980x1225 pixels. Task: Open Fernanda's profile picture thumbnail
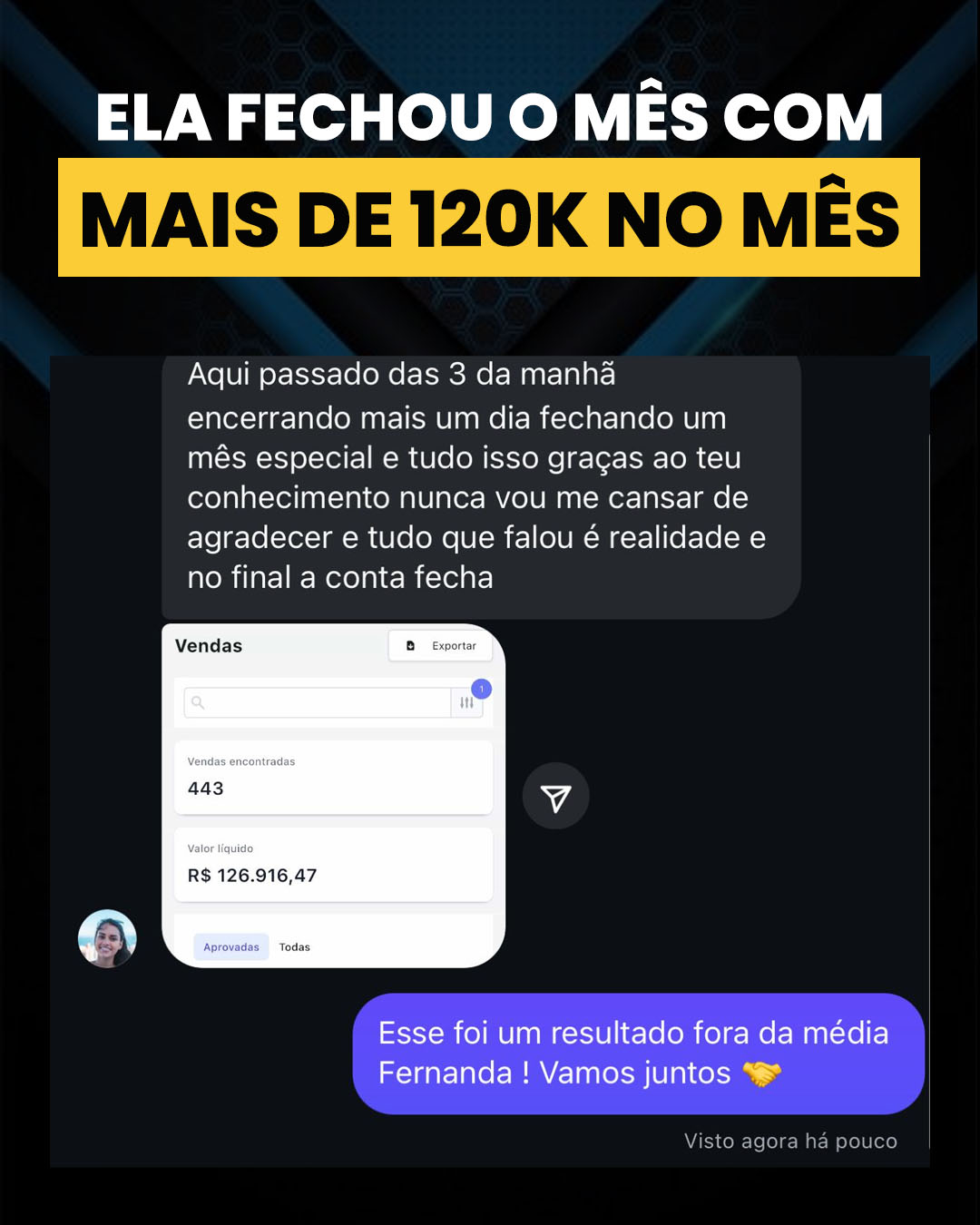pyautogui.click(x=106, y=938)
